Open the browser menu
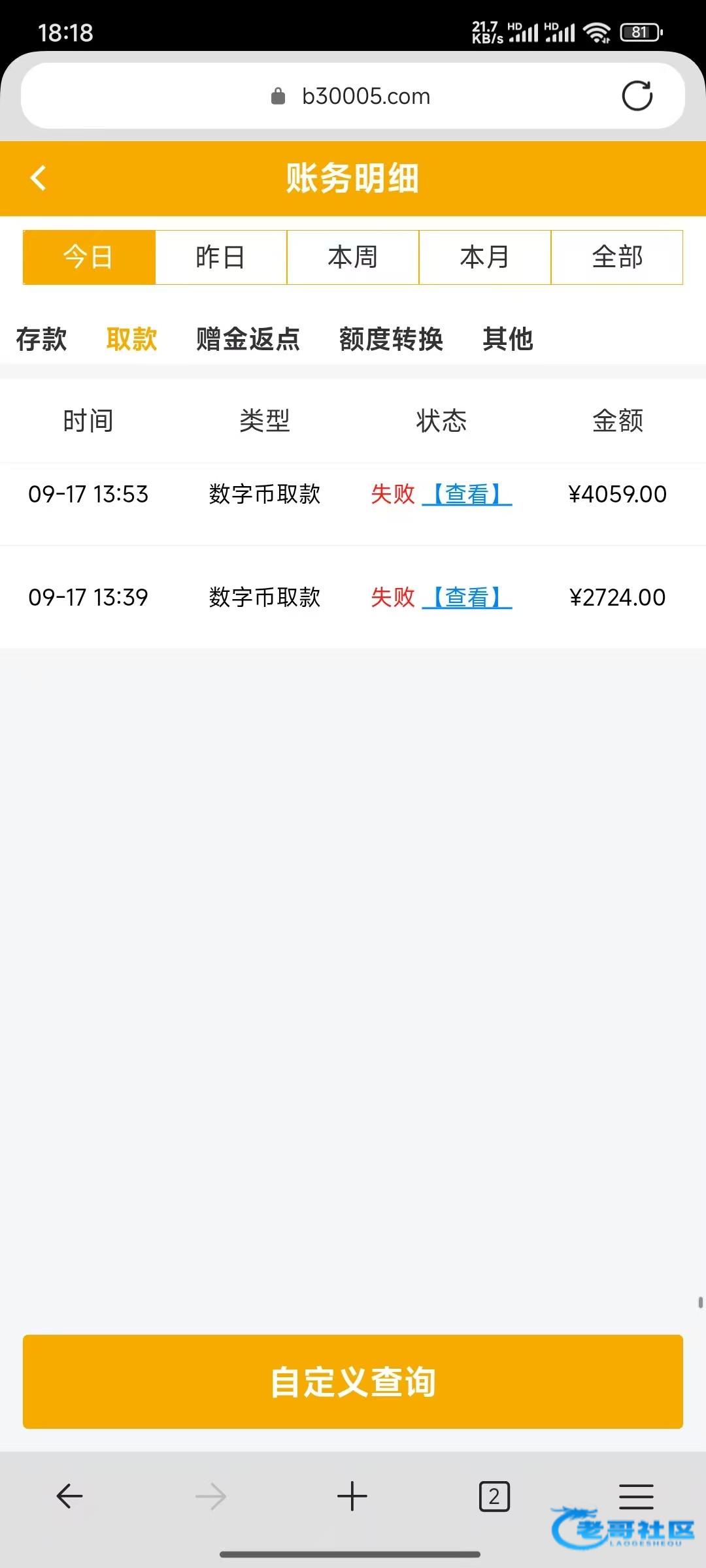Screen dimensions: 706x1568 coord(636,1496)
